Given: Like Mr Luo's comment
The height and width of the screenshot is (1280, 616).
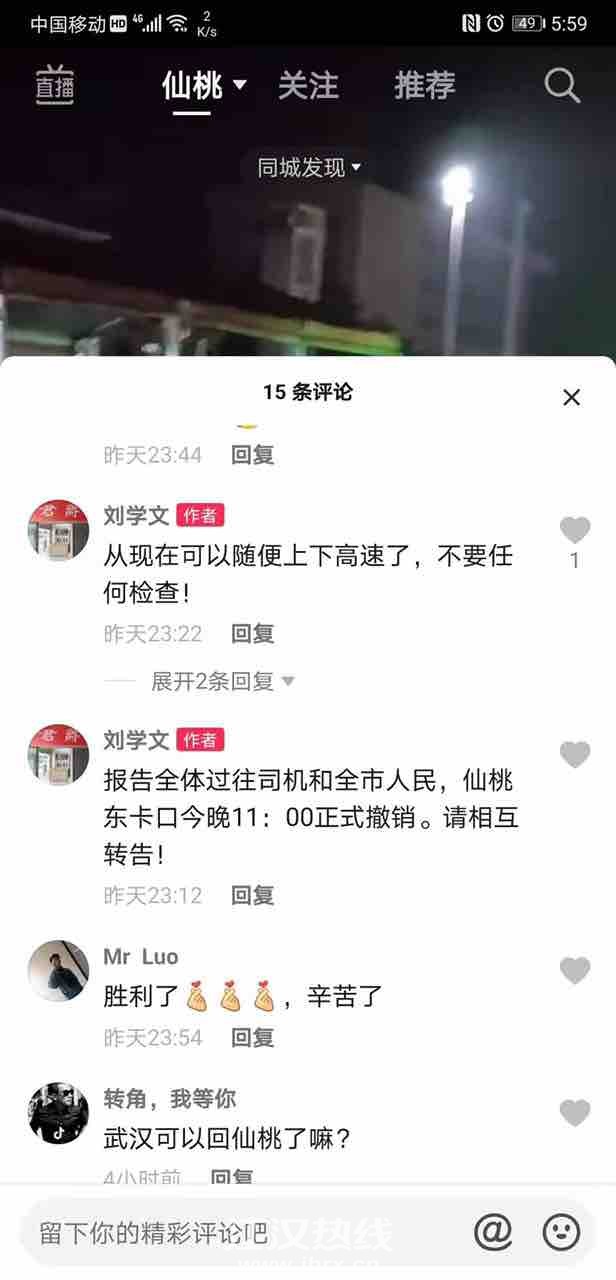Looking at the screenshot, I should pyautogui.click(x=574, y=970).
